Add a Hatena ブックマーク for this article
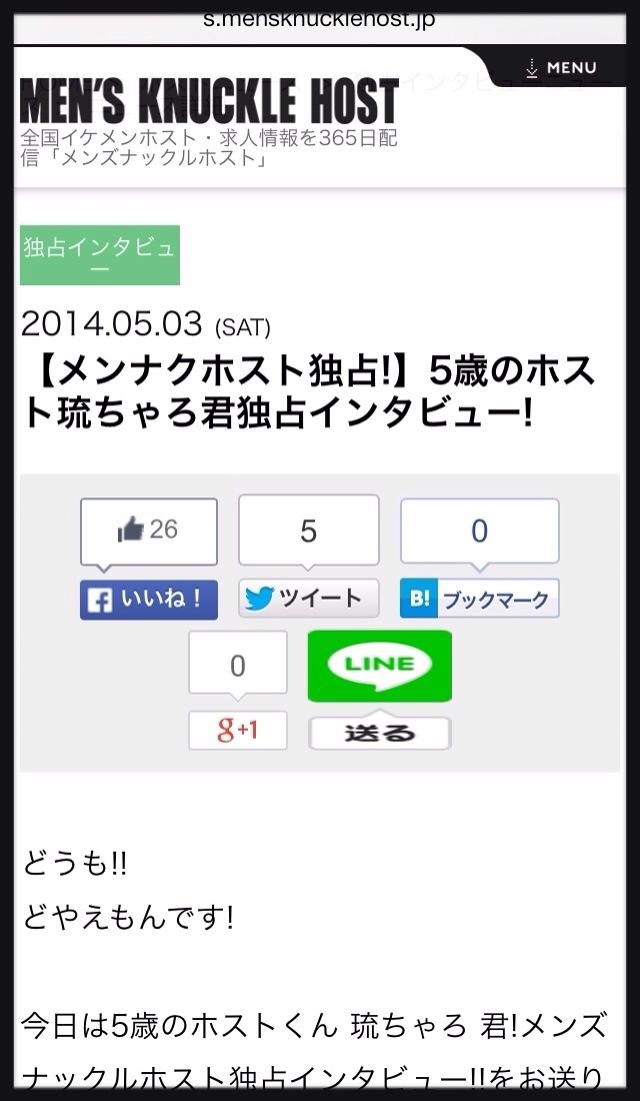The image size is (640, 1101). [479, 599]
